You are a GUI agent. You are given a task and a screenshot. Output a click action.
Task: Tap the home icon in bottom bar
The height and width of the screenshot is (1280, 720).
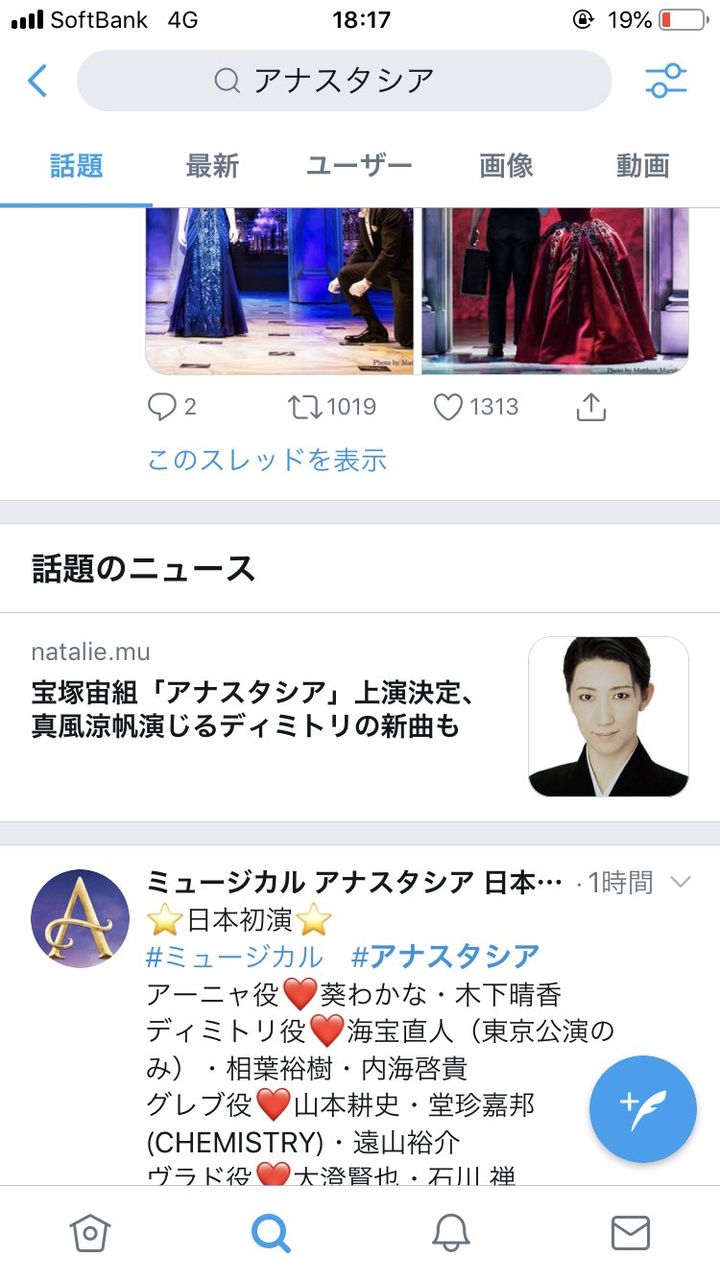[87, 1233]
